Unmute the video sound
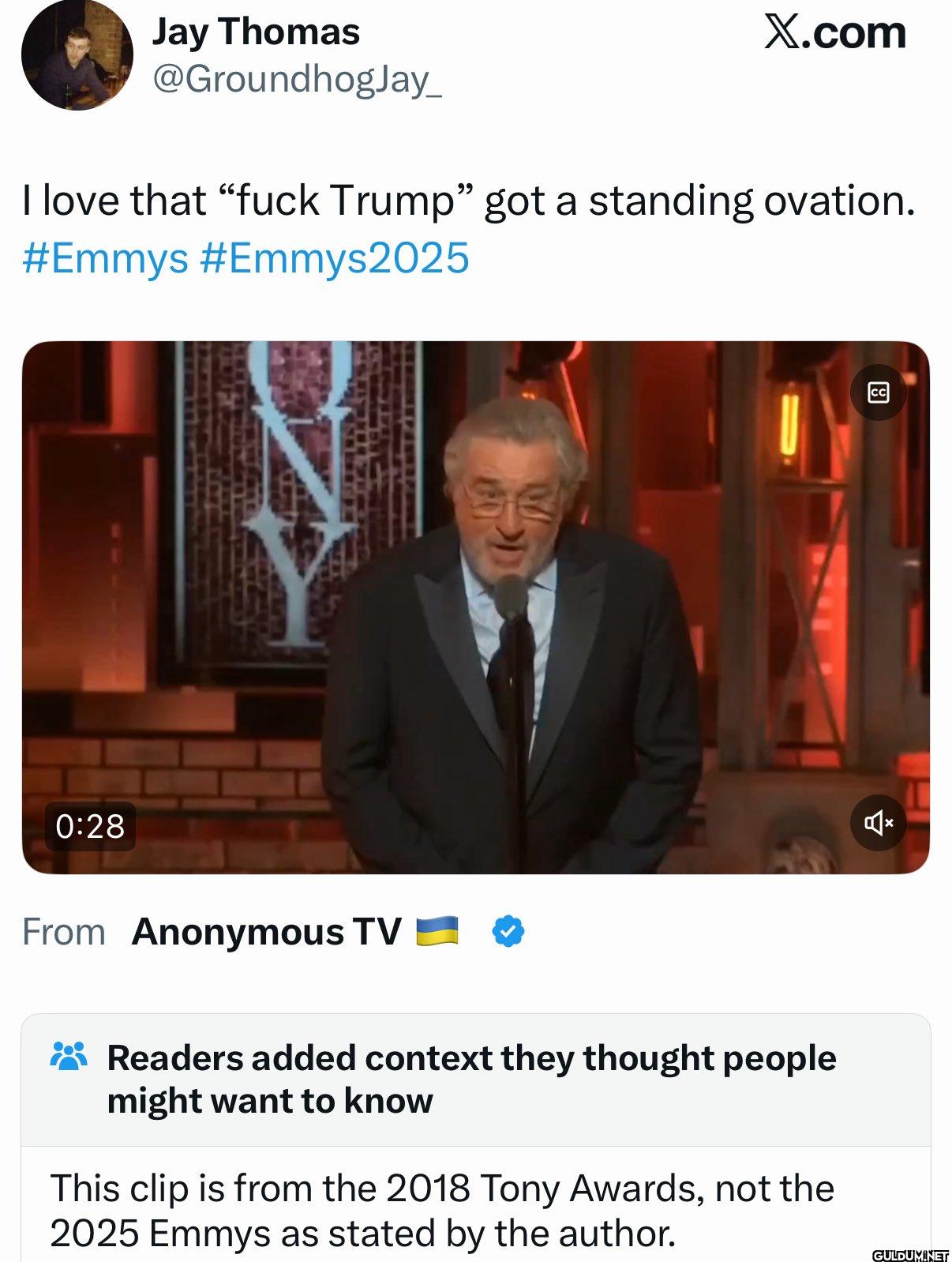The height and width of the screenshot is (1262, 952). 878,823
